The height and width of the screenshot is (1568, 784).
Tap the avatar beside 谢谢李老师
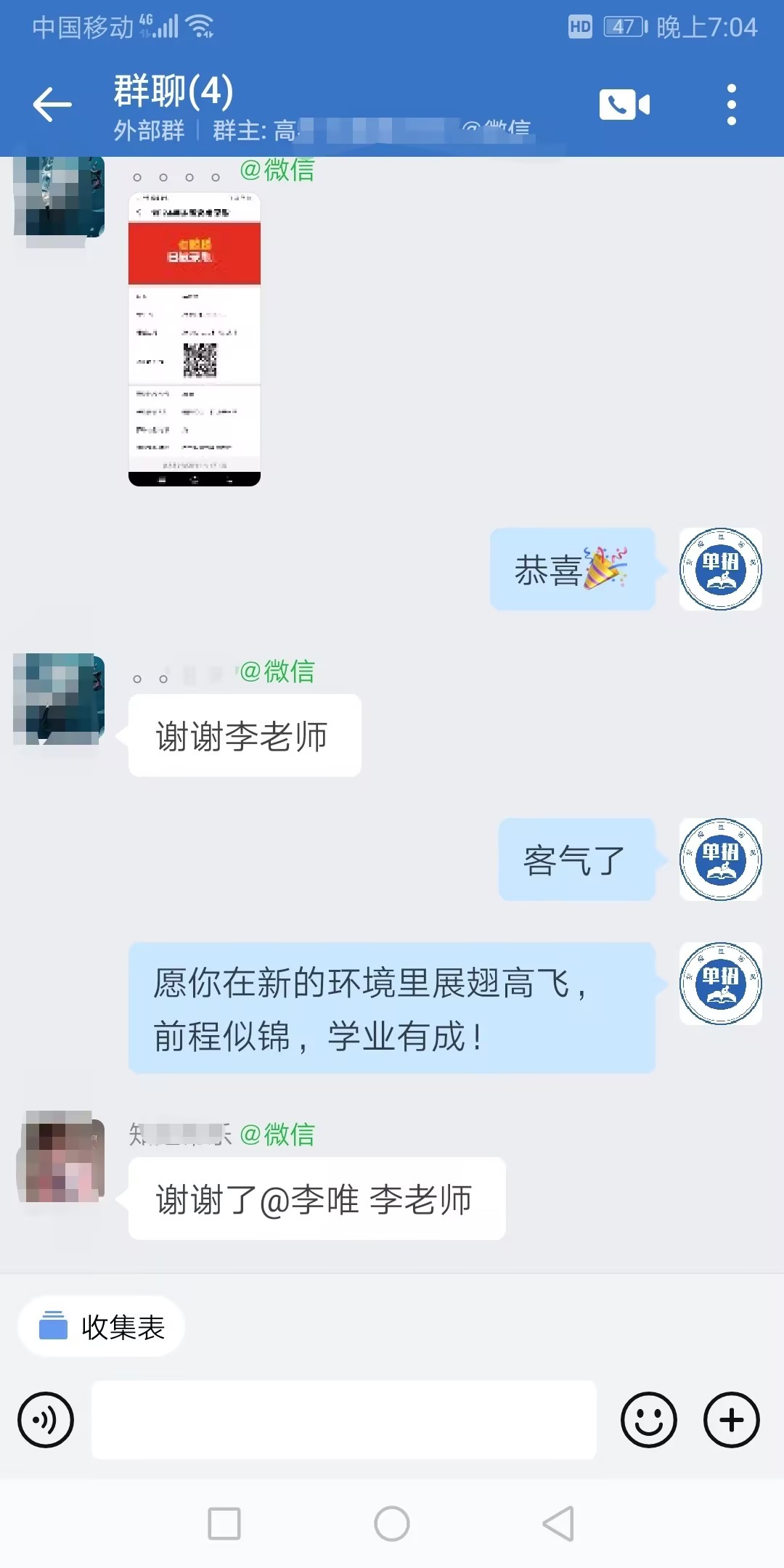[x=59, y=698]
